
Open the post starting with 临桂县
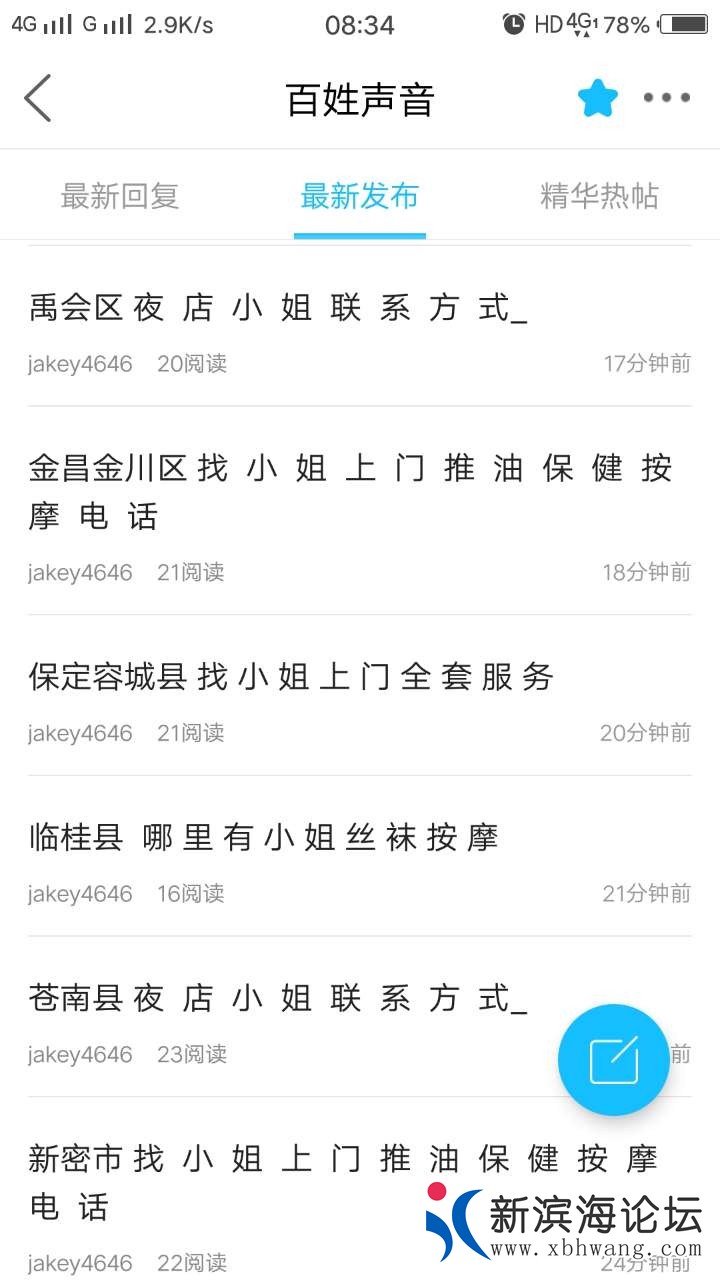coord(264,838)
